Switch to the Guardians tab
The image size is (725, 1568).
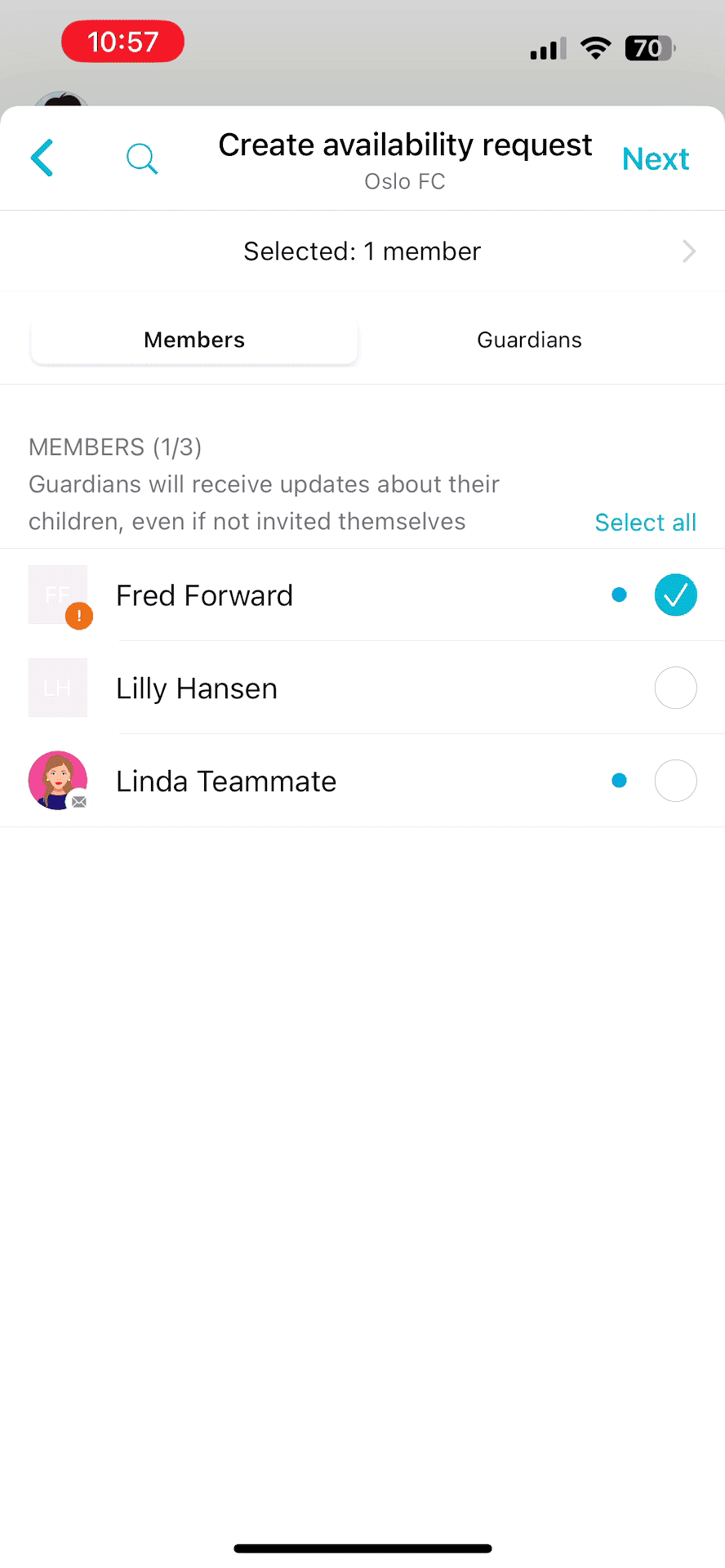click(529, 340)
